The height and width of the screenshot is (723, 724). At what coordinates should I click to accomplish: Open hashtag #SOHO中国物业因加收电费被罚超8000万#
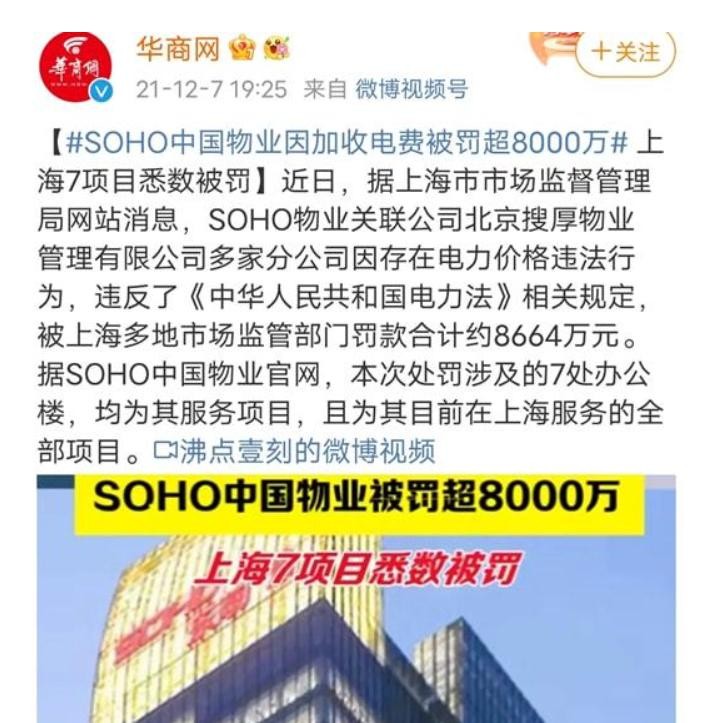347,141
